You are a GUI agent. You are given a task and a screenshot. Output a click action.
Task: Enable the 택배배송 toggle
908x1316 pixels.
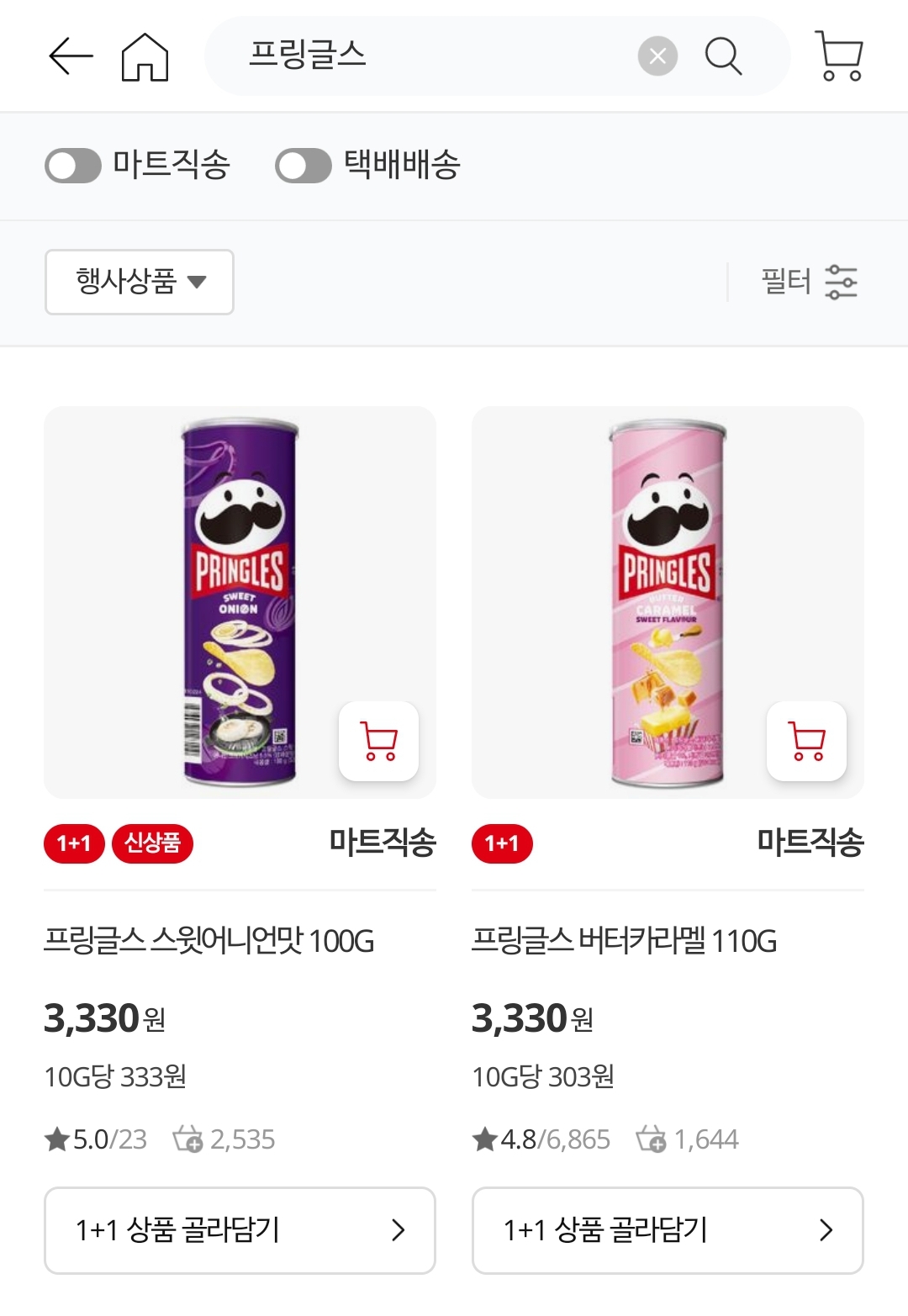[304, 166]
